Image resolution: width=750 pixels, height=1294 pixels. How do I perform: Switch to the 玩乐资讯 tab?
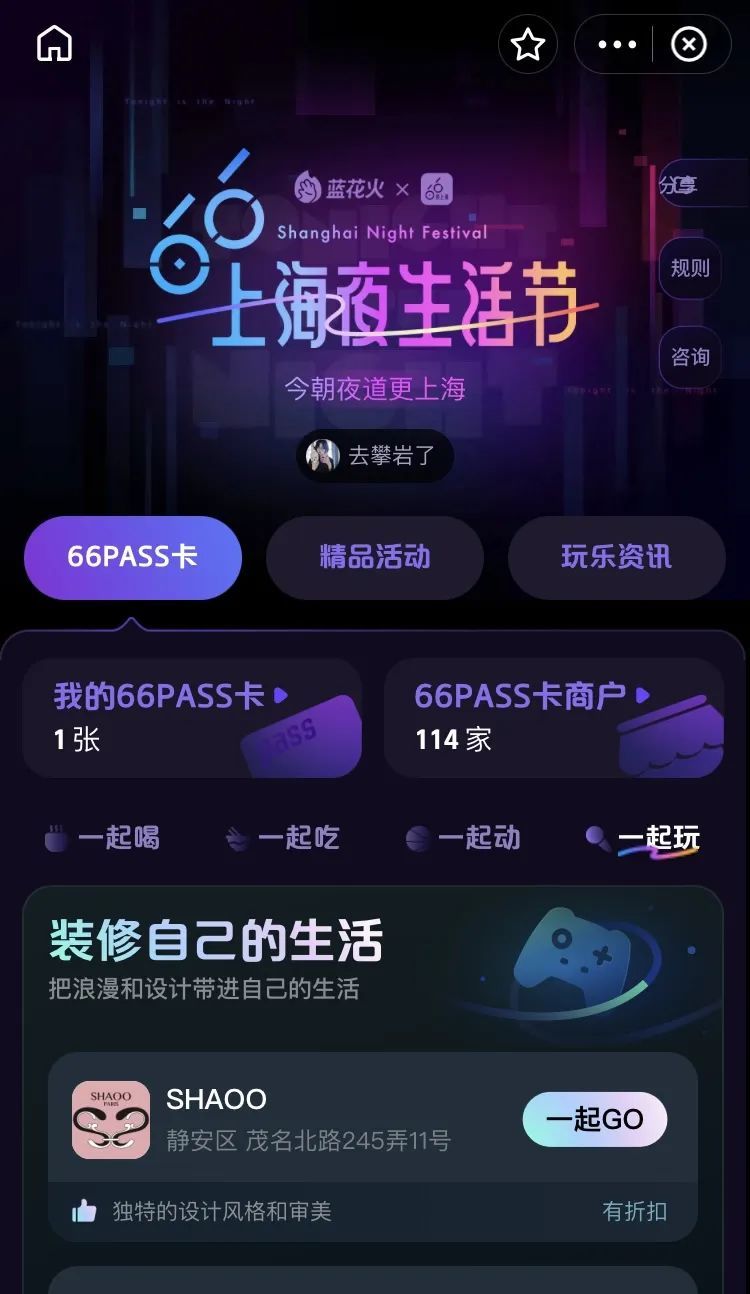pos(616,557)
